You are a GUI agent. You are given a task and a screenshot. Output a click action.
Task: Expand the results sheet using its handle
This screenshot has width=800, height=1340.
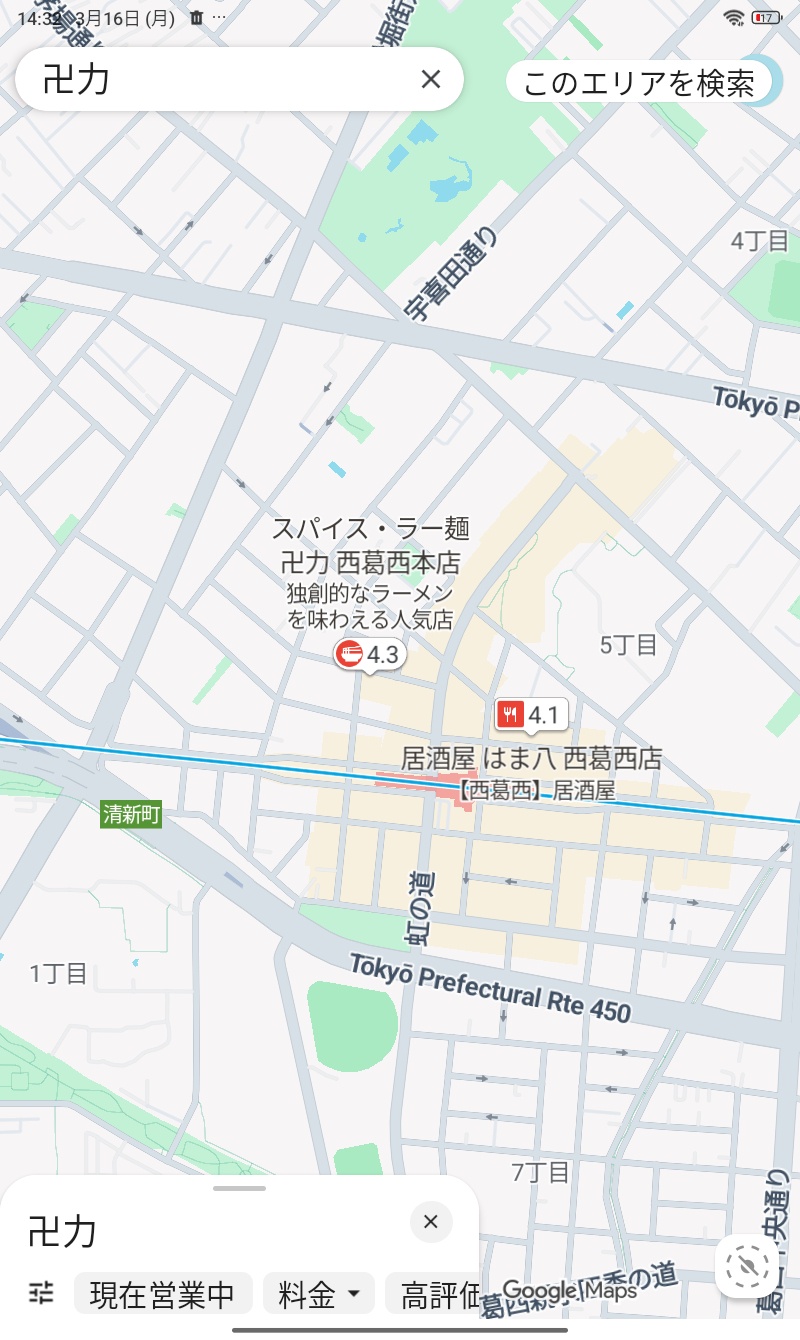pos(240,1188)
